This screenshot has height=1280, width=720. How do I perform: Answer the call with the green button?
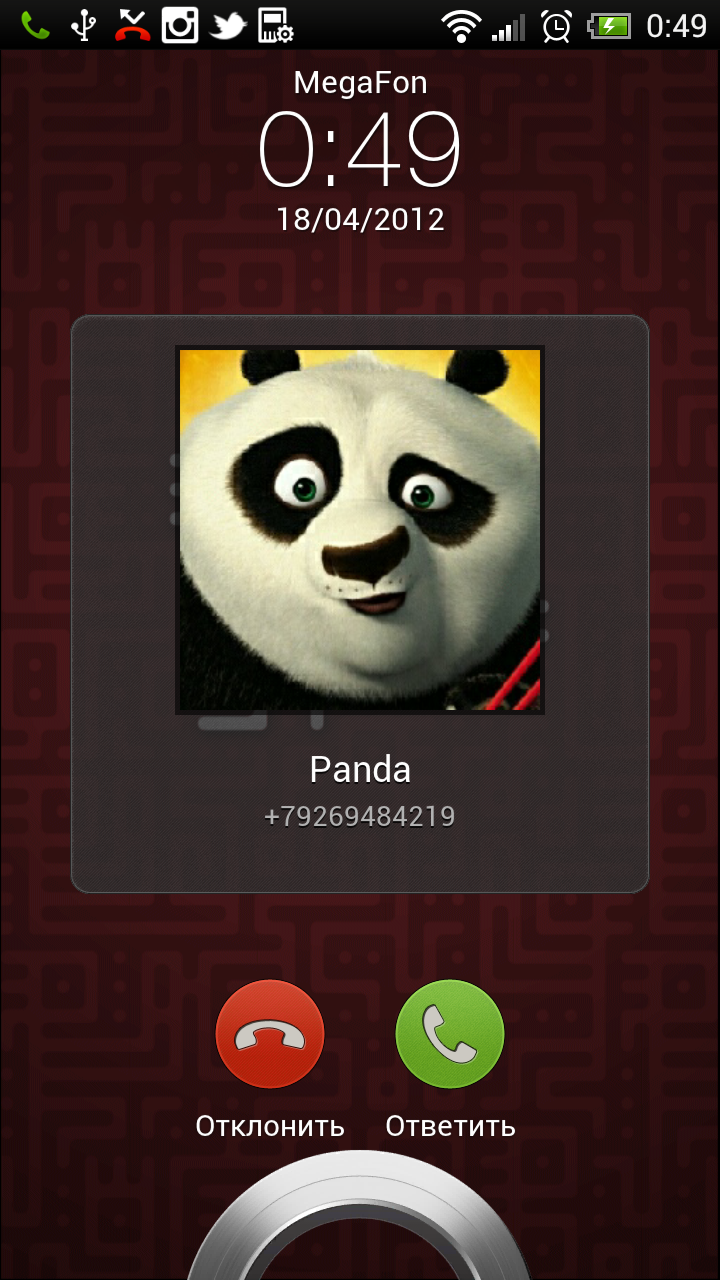(450, 1035)
